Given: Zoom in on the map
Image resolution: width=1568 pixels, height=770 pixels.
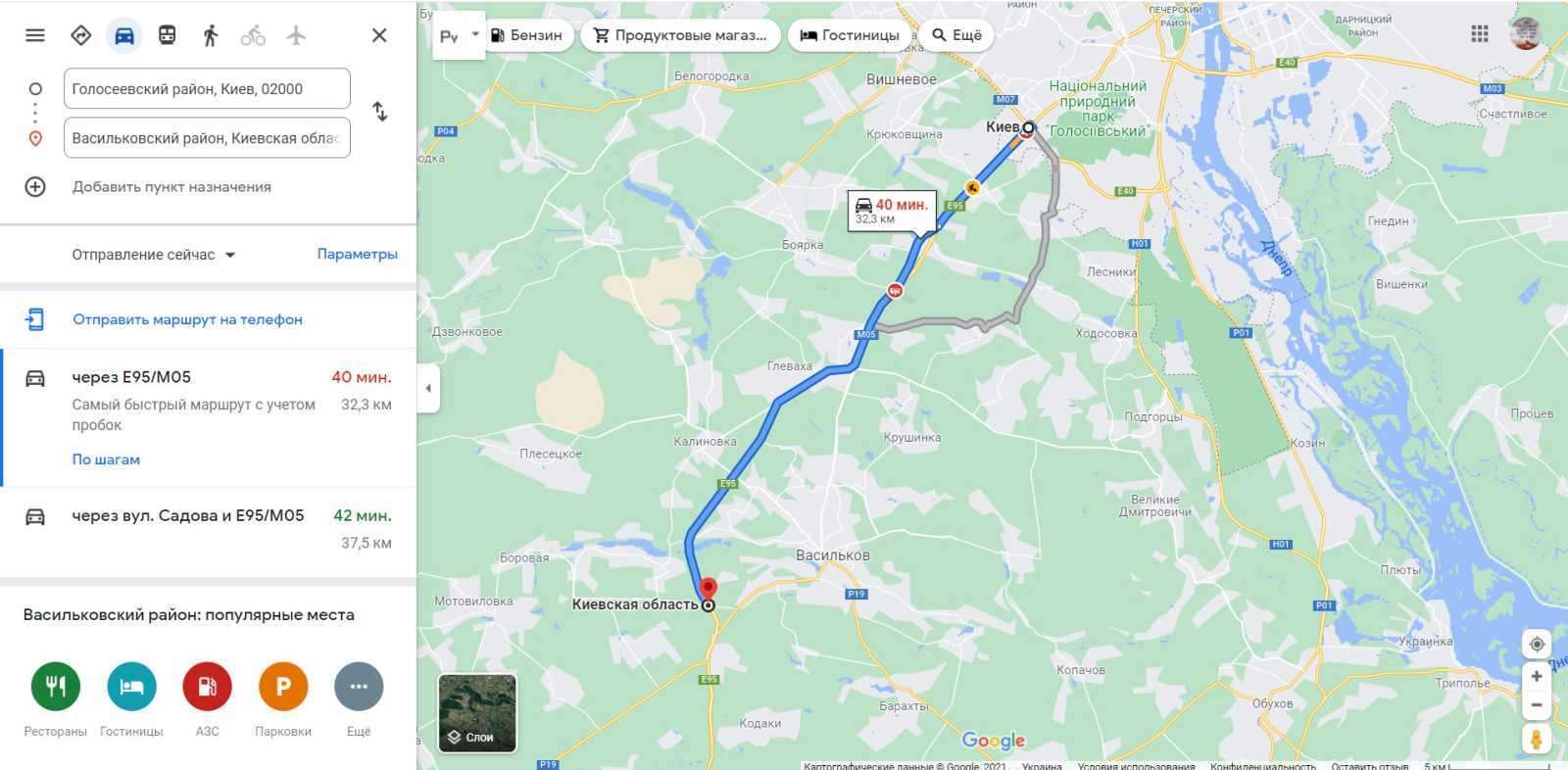Looking at the screenshot, I should pyautogui.click(x=1536, y=676).
